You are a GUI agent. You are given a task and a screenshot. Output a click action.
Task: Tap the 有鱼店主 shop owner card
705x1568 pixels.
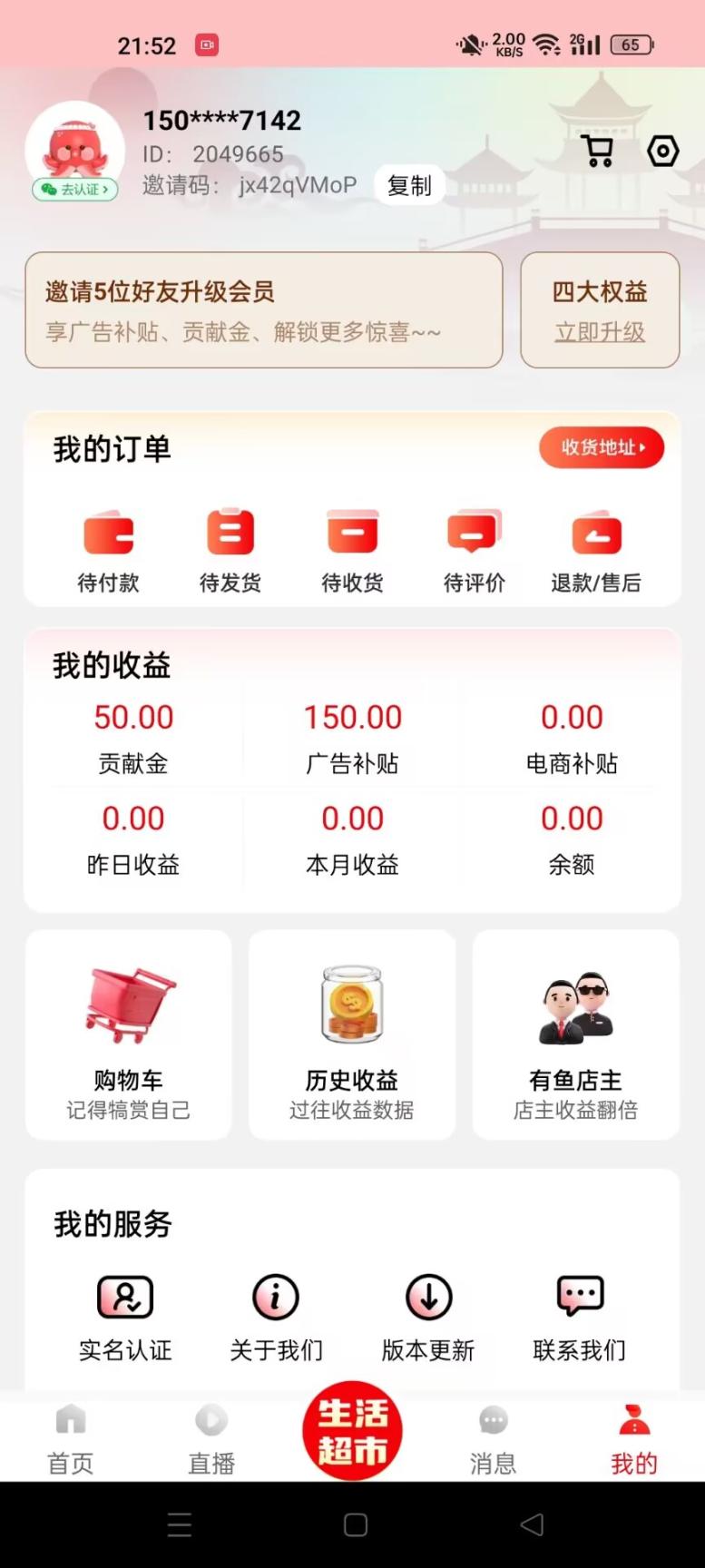pos(575,1034)
